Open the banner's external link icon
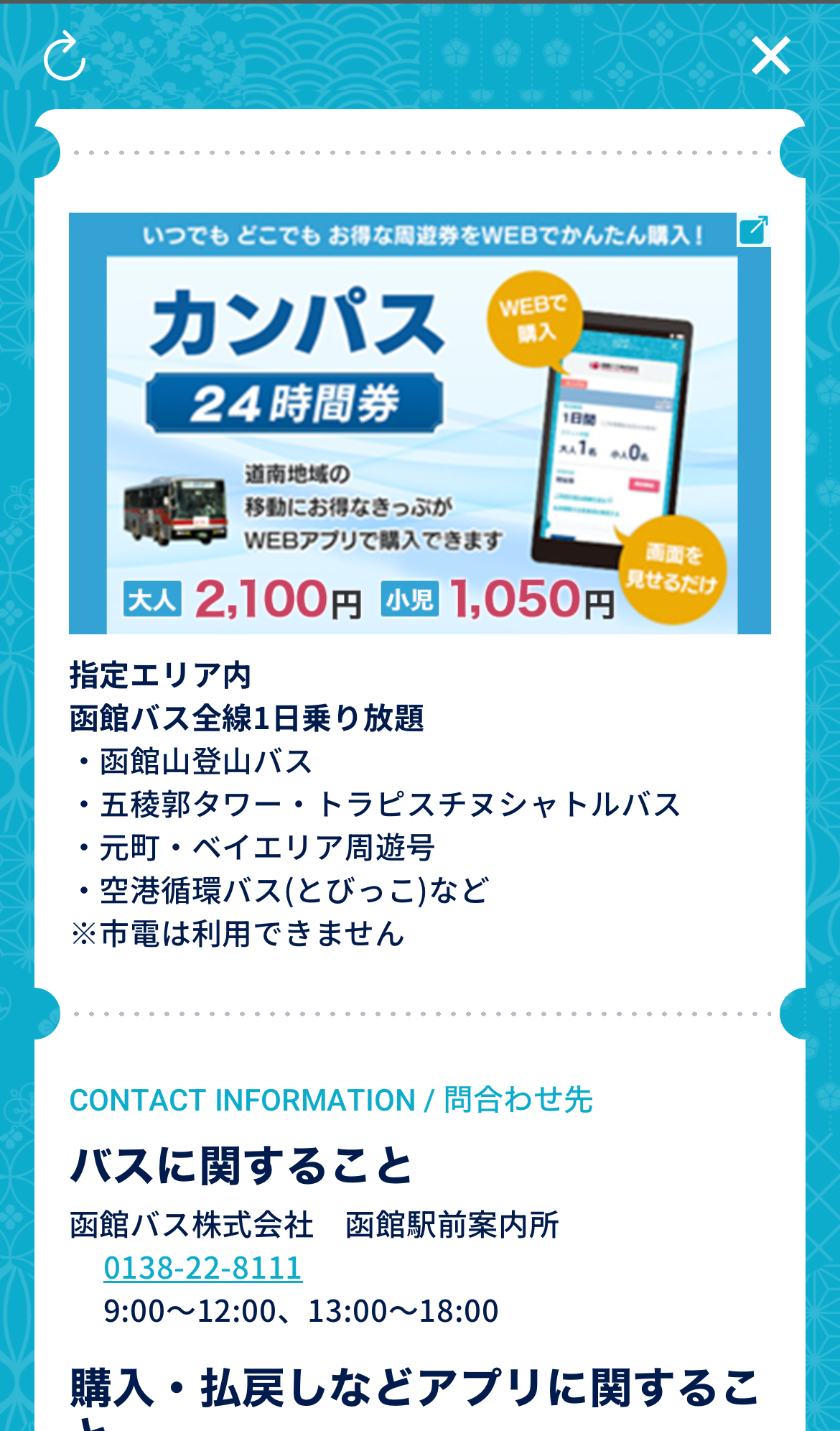 (x=754, y=231)
